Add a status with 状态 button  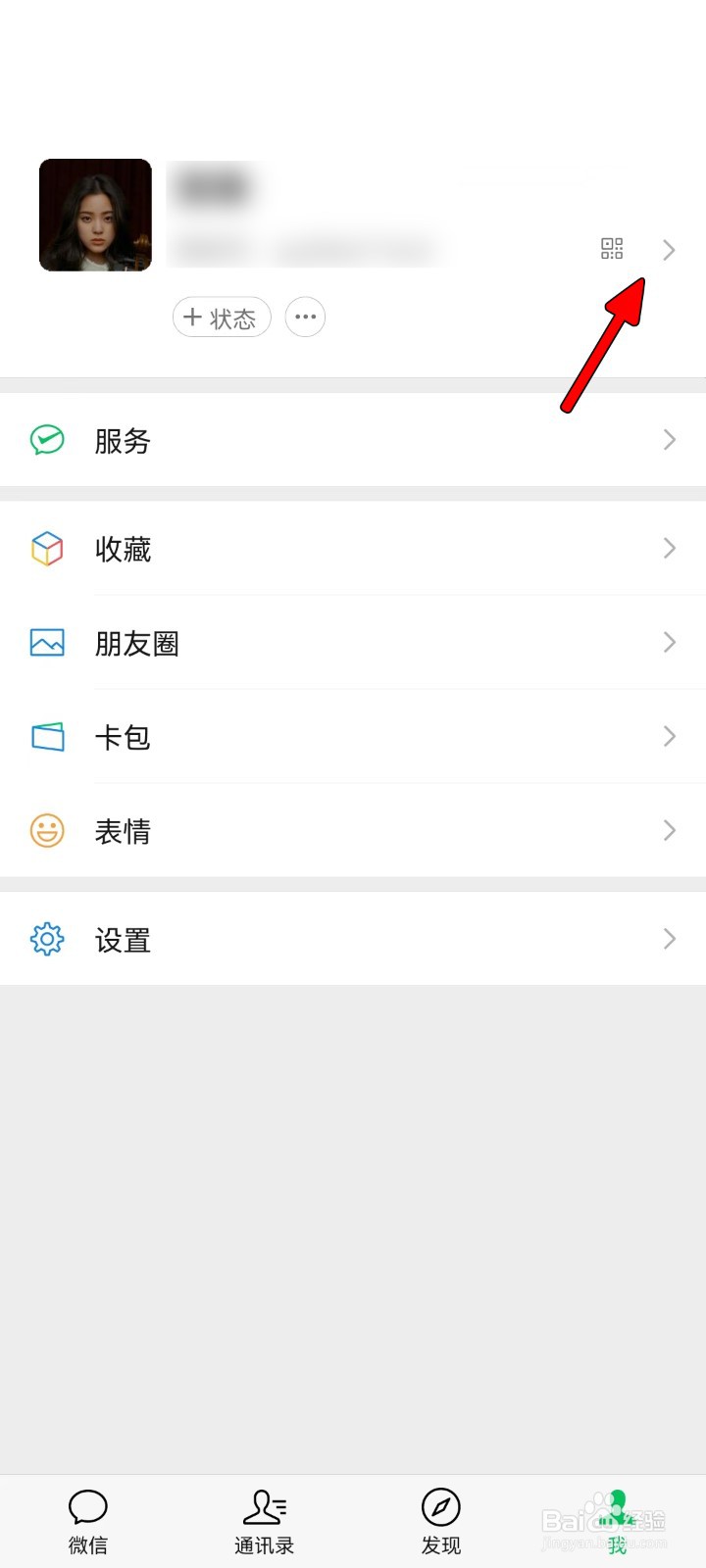pyautogui.click(x=222, y=318)
